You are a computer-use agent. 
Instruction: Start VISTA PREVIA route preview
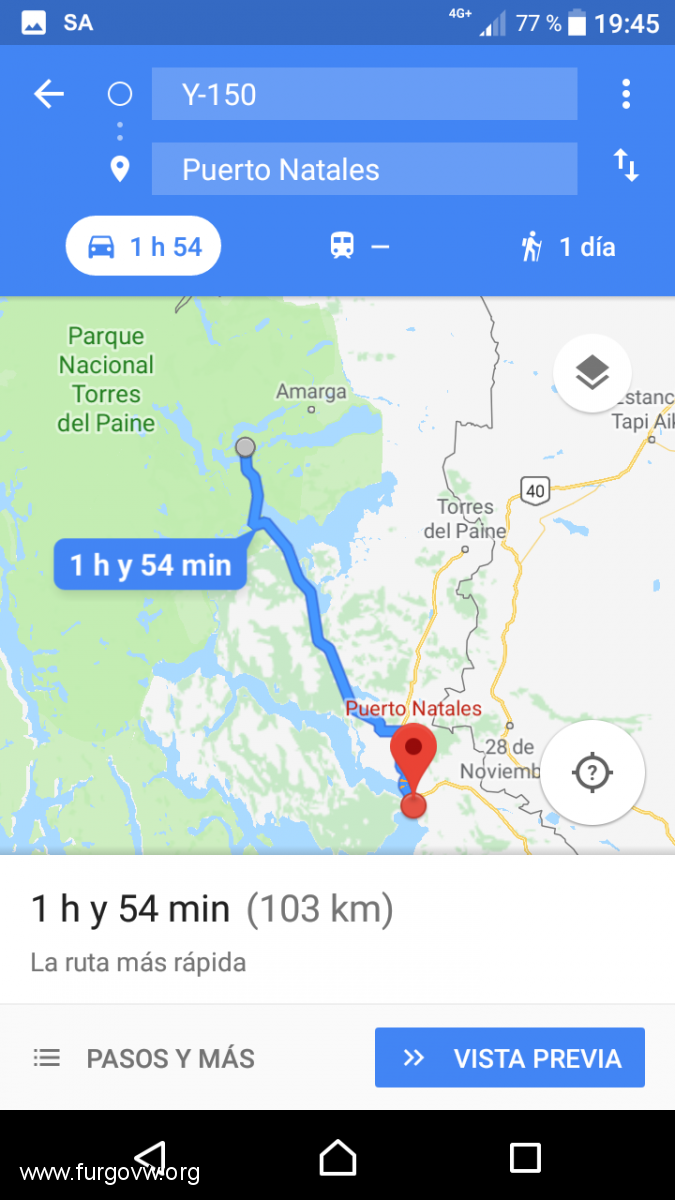(x=509, y=1058)
